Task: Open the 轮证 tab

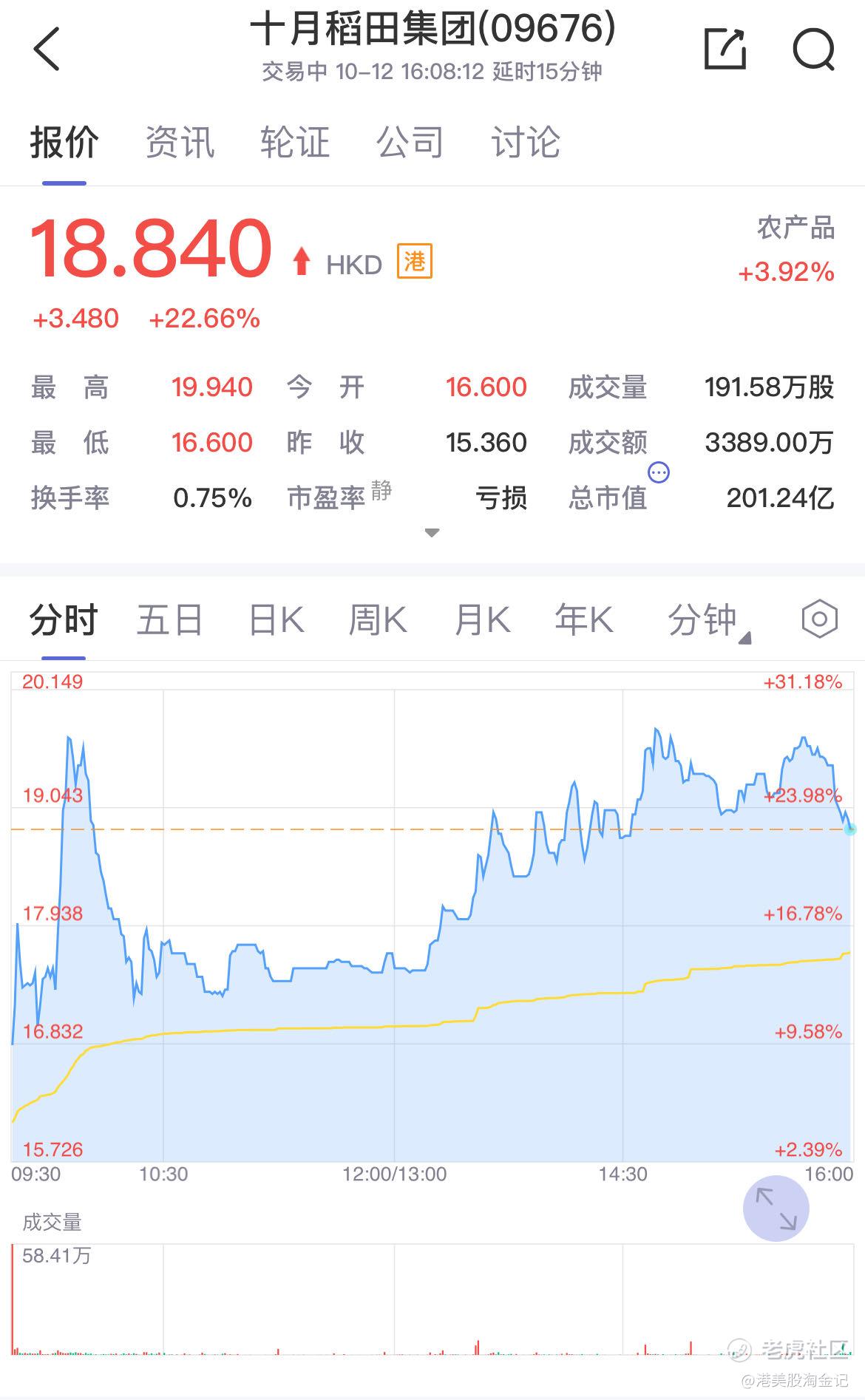Action: 294,142
